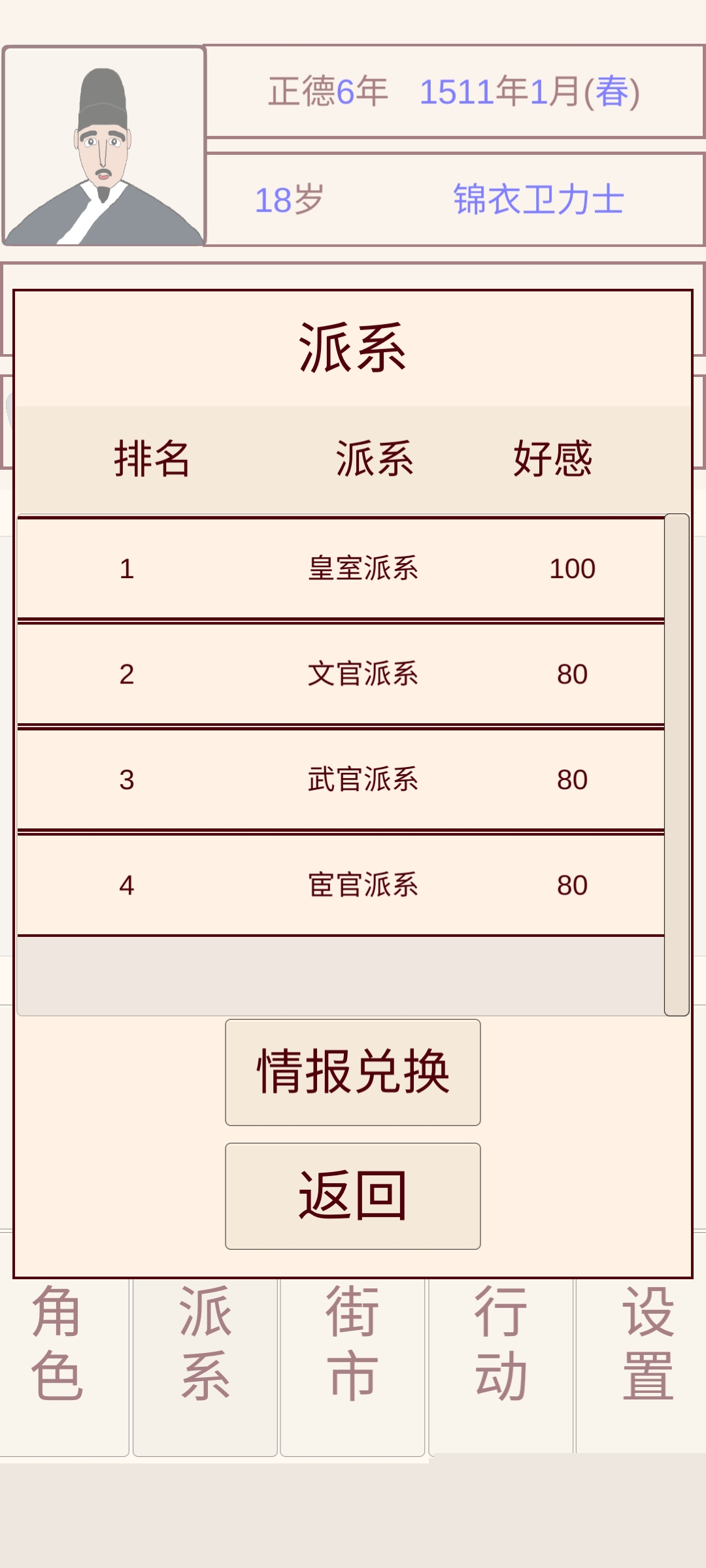This screenshot has width=706, height=1568.
Task: Tap 返回 to close the faction dialog
Action: coord(353,1196)
